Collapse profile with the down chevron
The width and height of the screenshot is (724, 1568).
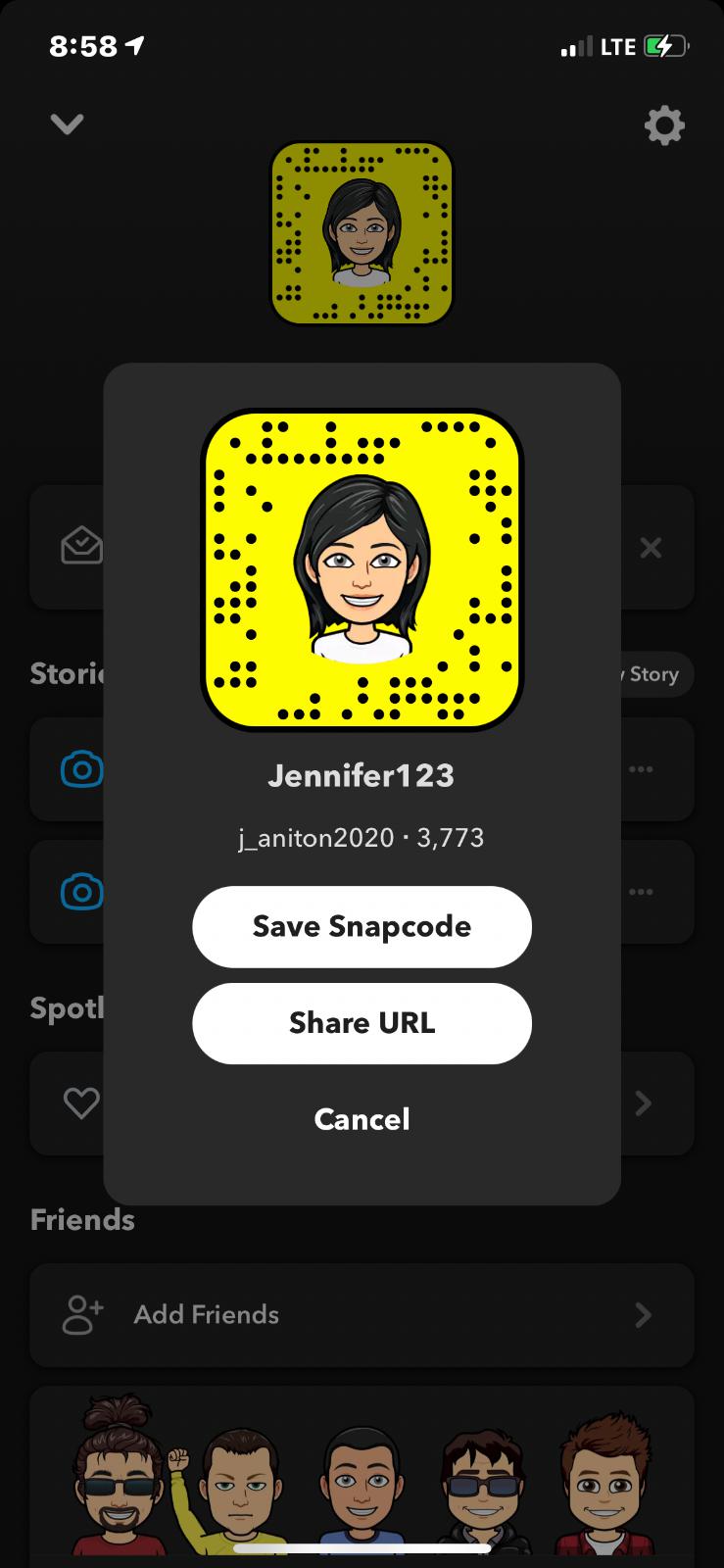67,123
